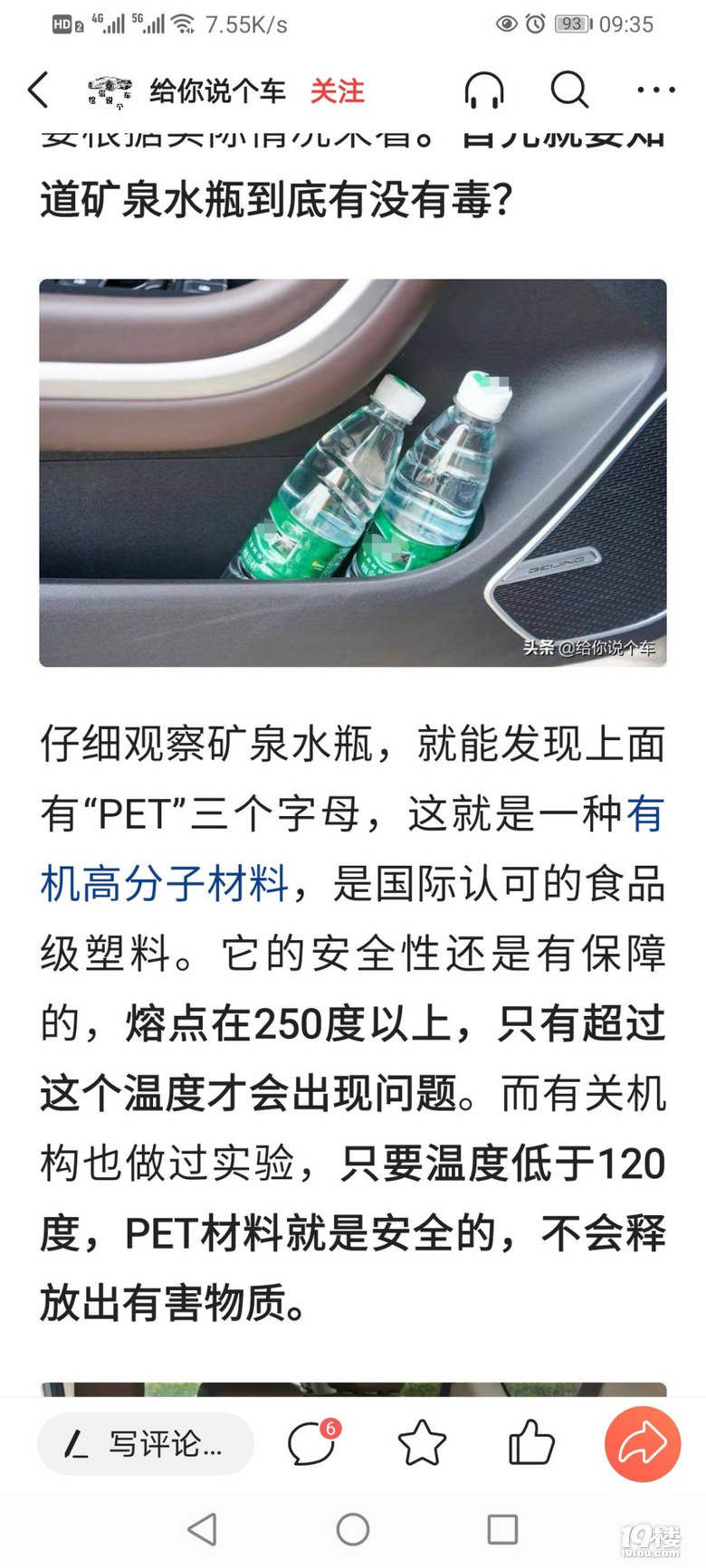
Task: Go back using the top-left arrow
Action: pyautogui.click(x=38, y=90)
